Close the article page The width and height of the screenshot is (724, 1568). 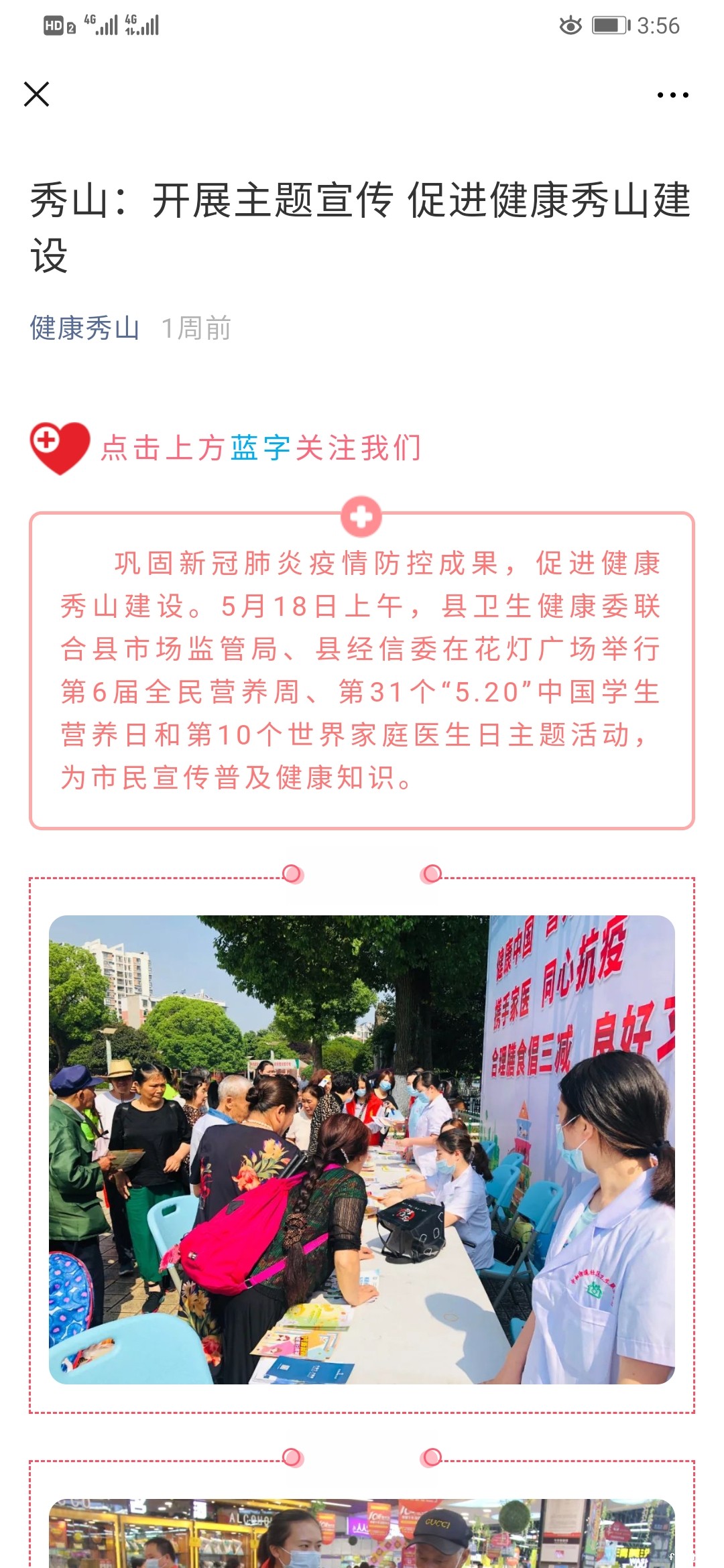(x=37, y=94)
